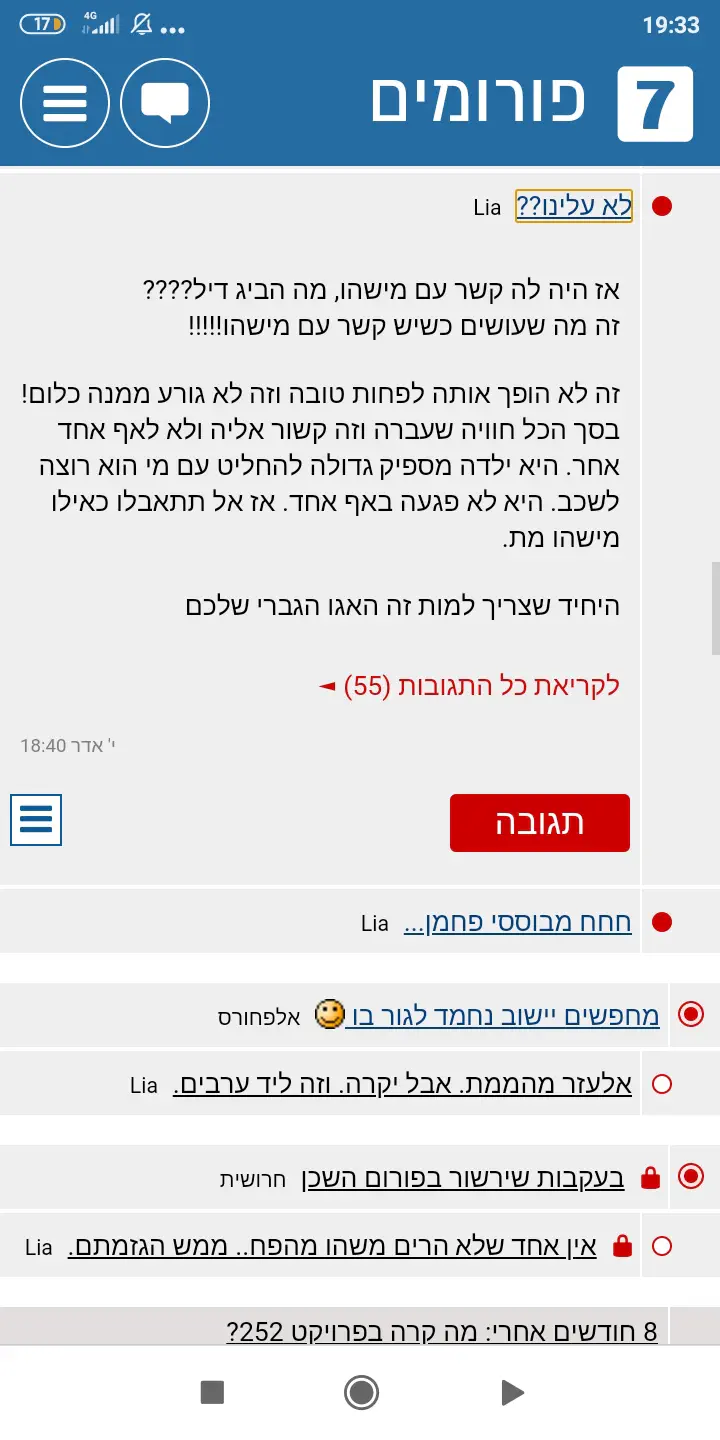
Task: Tap the system home button
Action: point(360,1392)
